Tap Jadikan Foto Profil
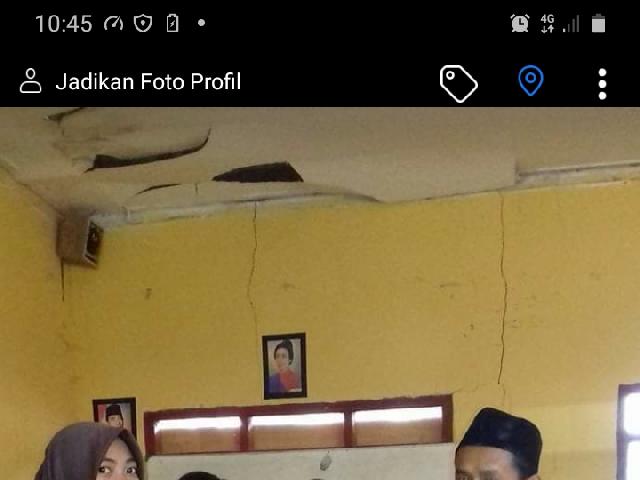This screenshot has height=480, width=640. click(x=131, y=82)
